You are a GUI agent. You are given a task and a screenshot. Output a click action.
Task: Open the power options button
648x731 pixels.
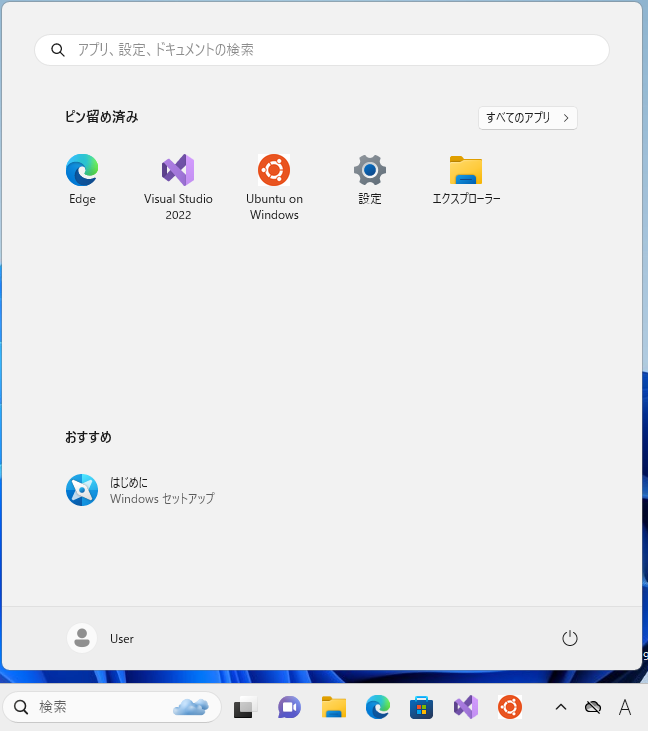click(570, 638)
